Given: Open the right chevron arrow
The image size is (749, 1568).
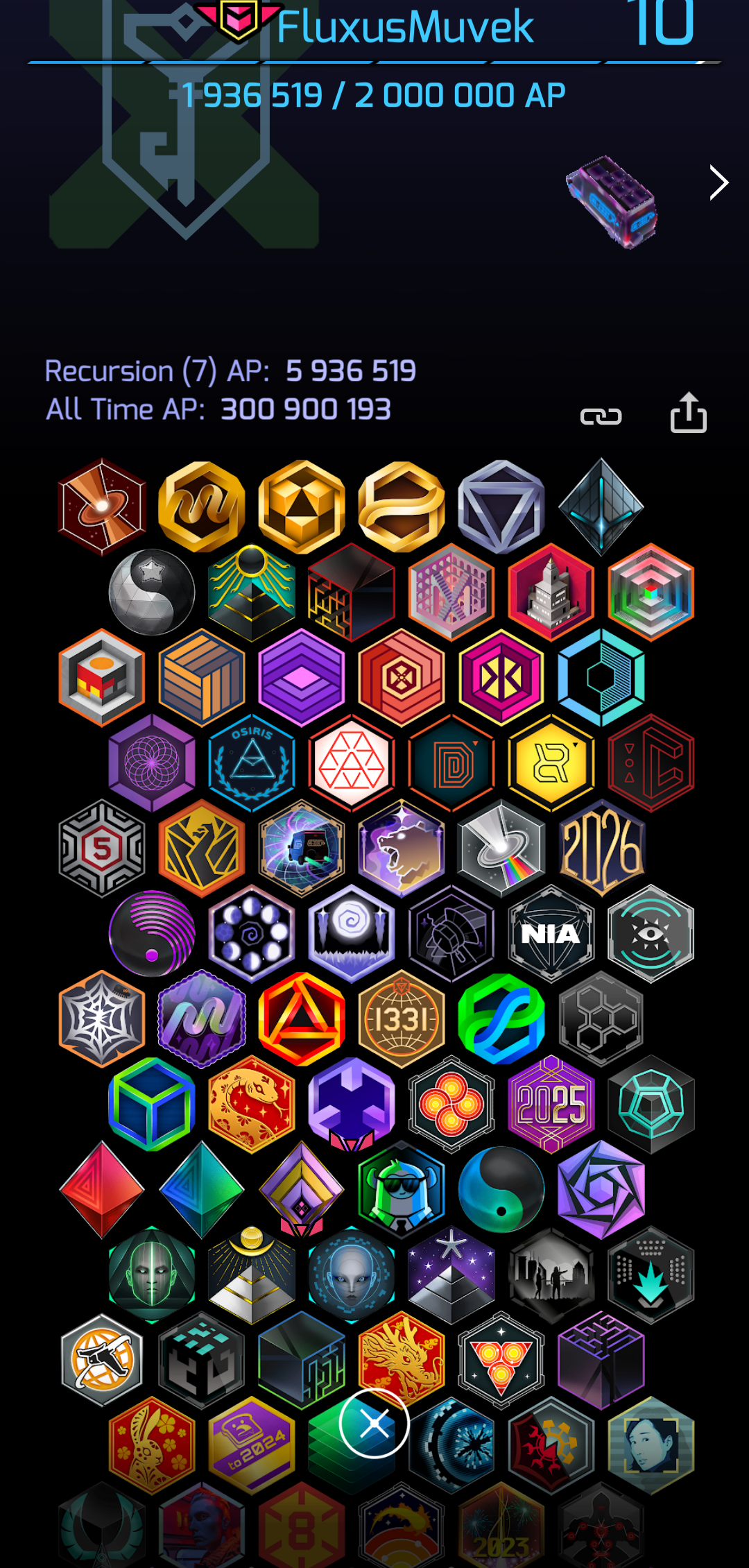Looking at the screenshot, I should [718, 183].
